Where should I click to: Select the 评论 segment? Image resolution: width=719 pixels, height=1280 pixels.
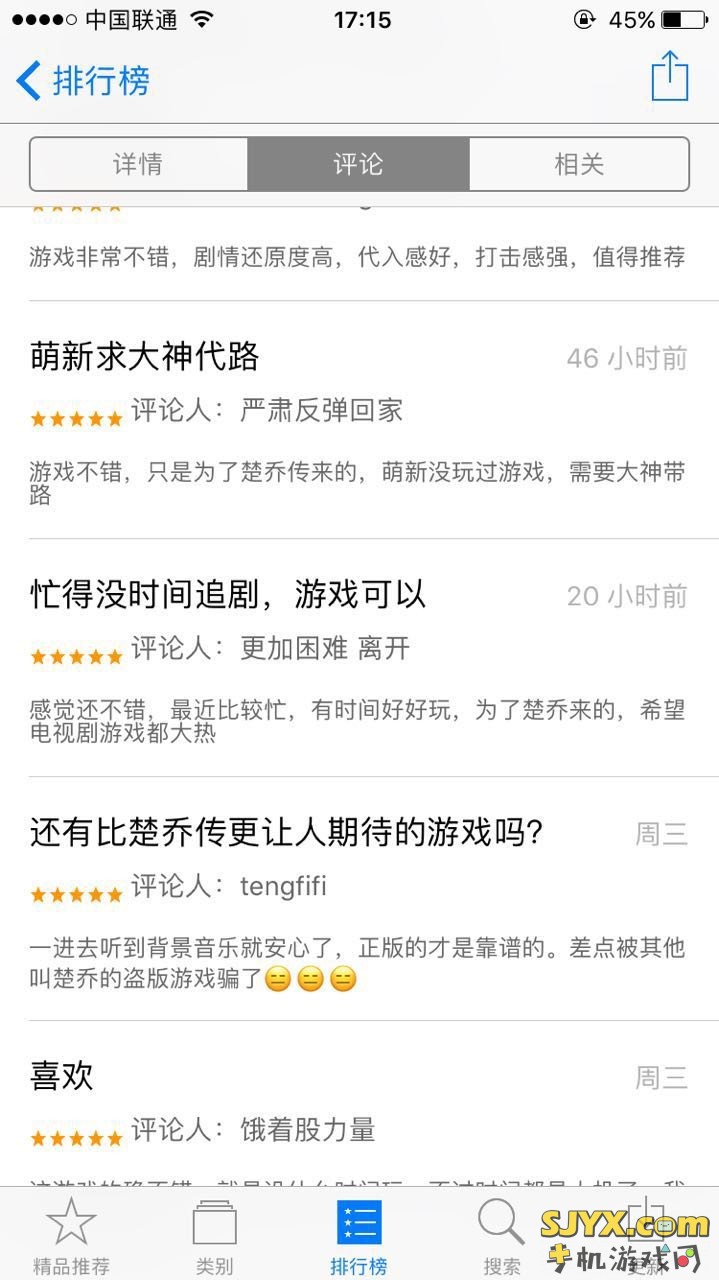(358, 164)
